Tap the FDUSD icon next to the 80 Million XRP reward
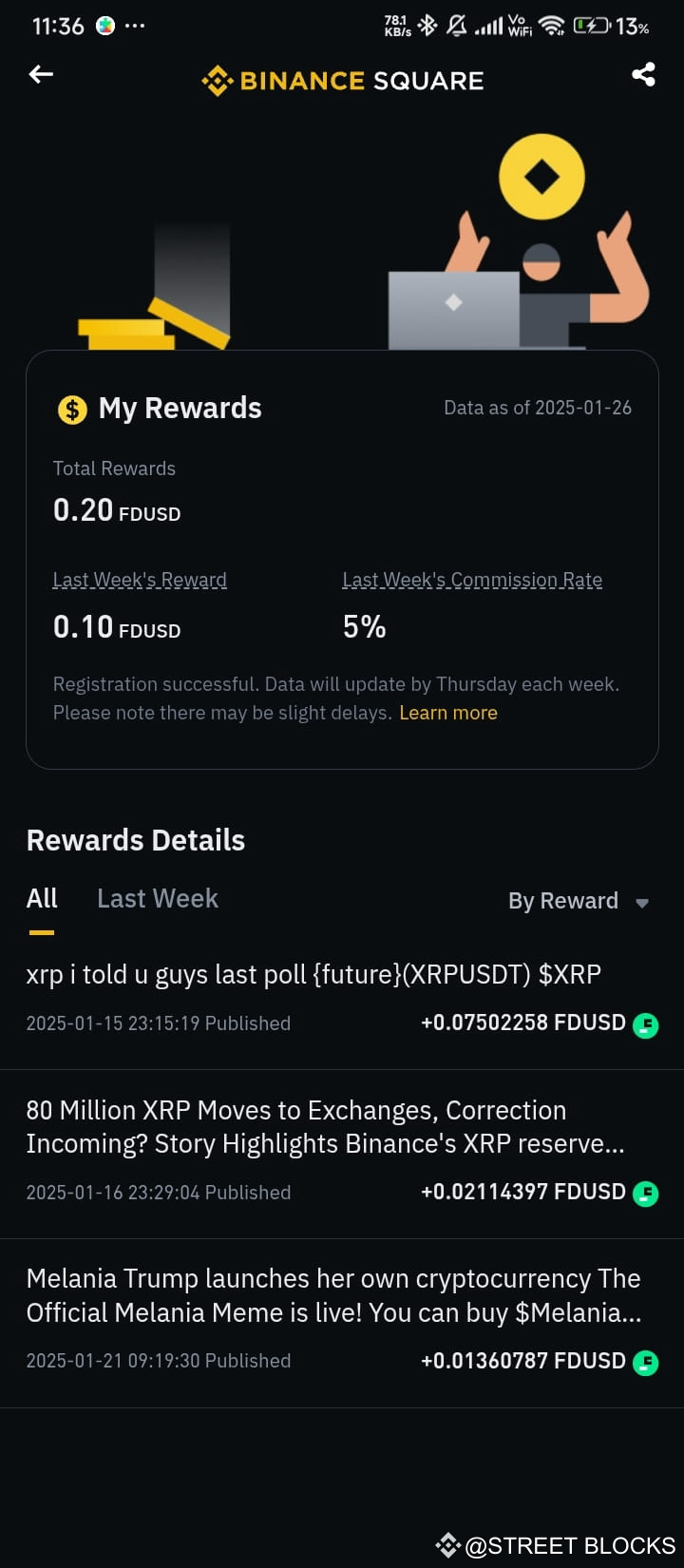Image resolution: width=684 pixels, height=1568 pixels. (645, 1193)
